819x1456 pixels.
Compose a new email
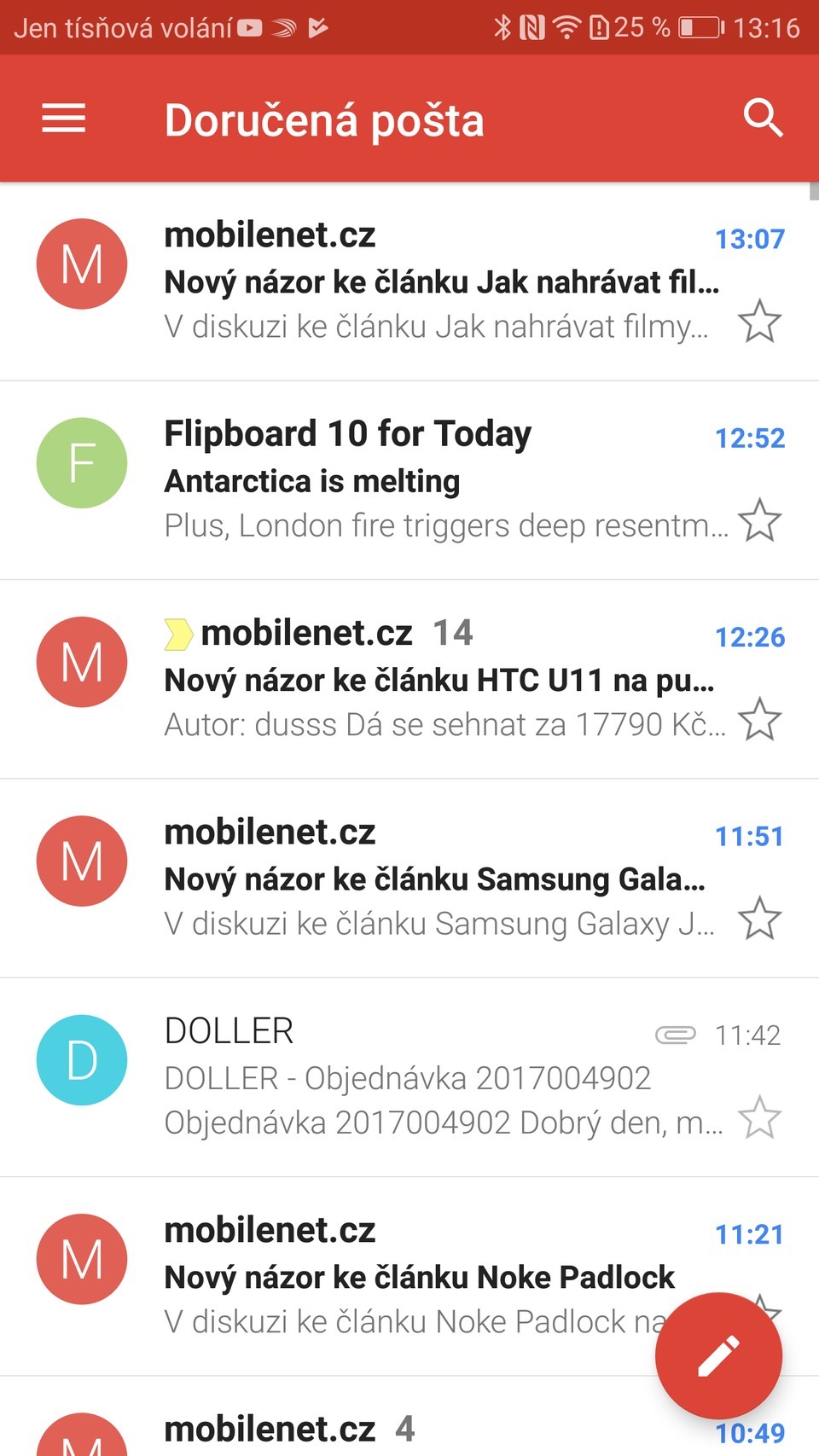718,1356
